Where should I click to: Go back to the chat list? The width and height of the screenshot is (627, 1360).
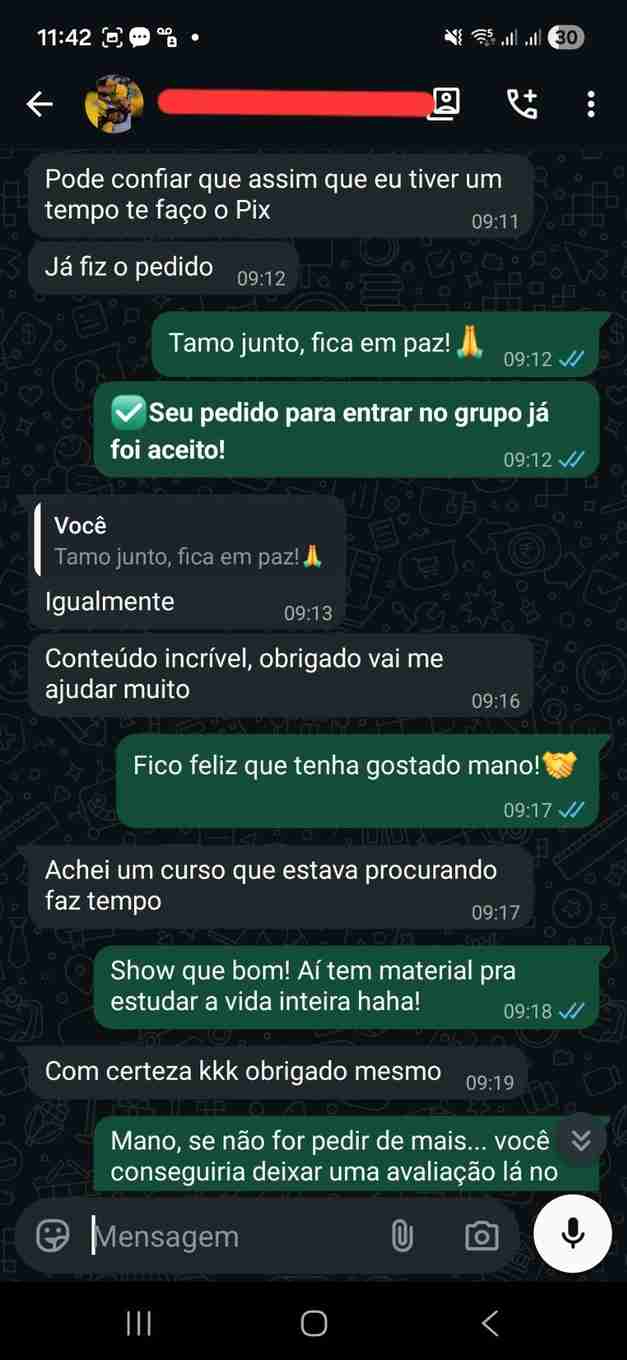click(x=39, y=104)
